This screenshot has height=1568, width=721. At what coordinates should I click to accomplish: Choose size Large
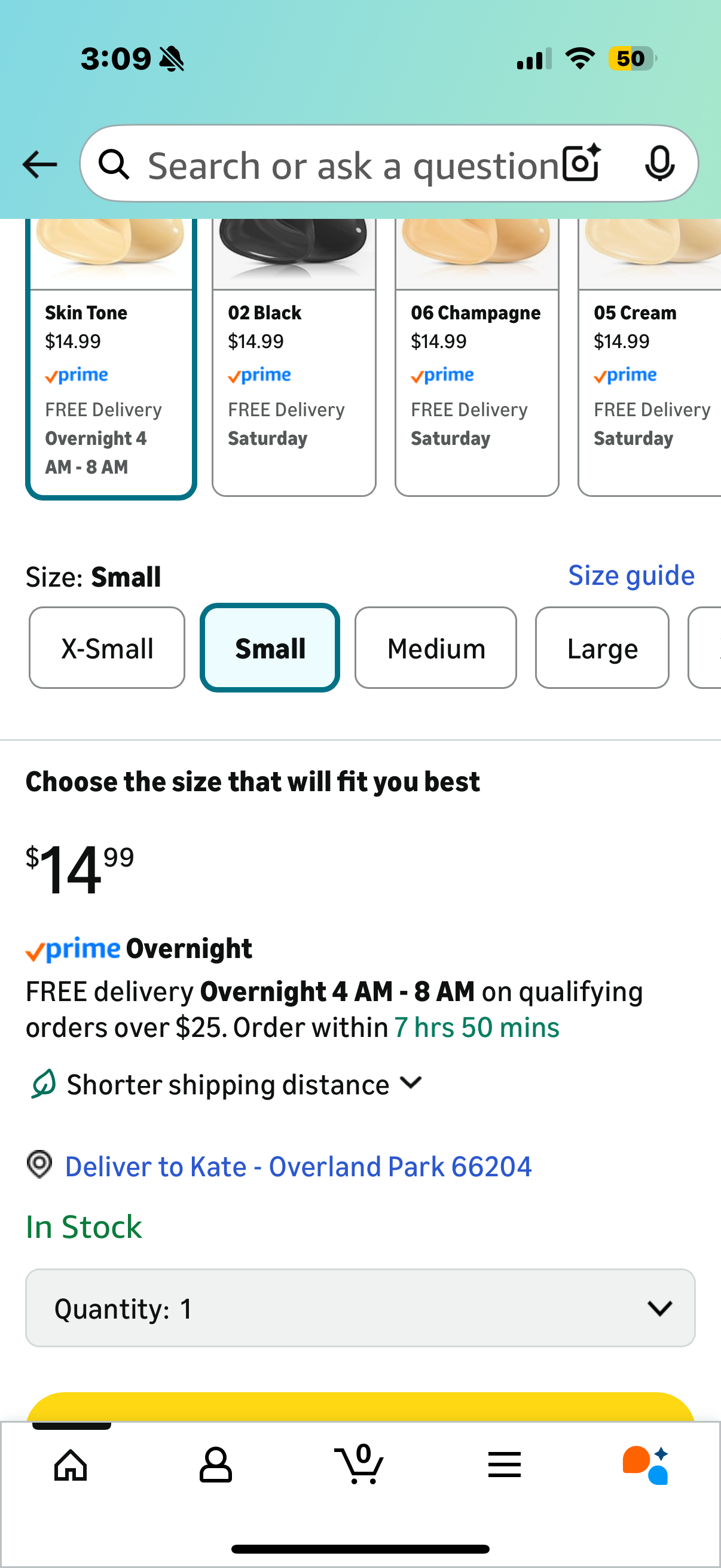point(602,648)
